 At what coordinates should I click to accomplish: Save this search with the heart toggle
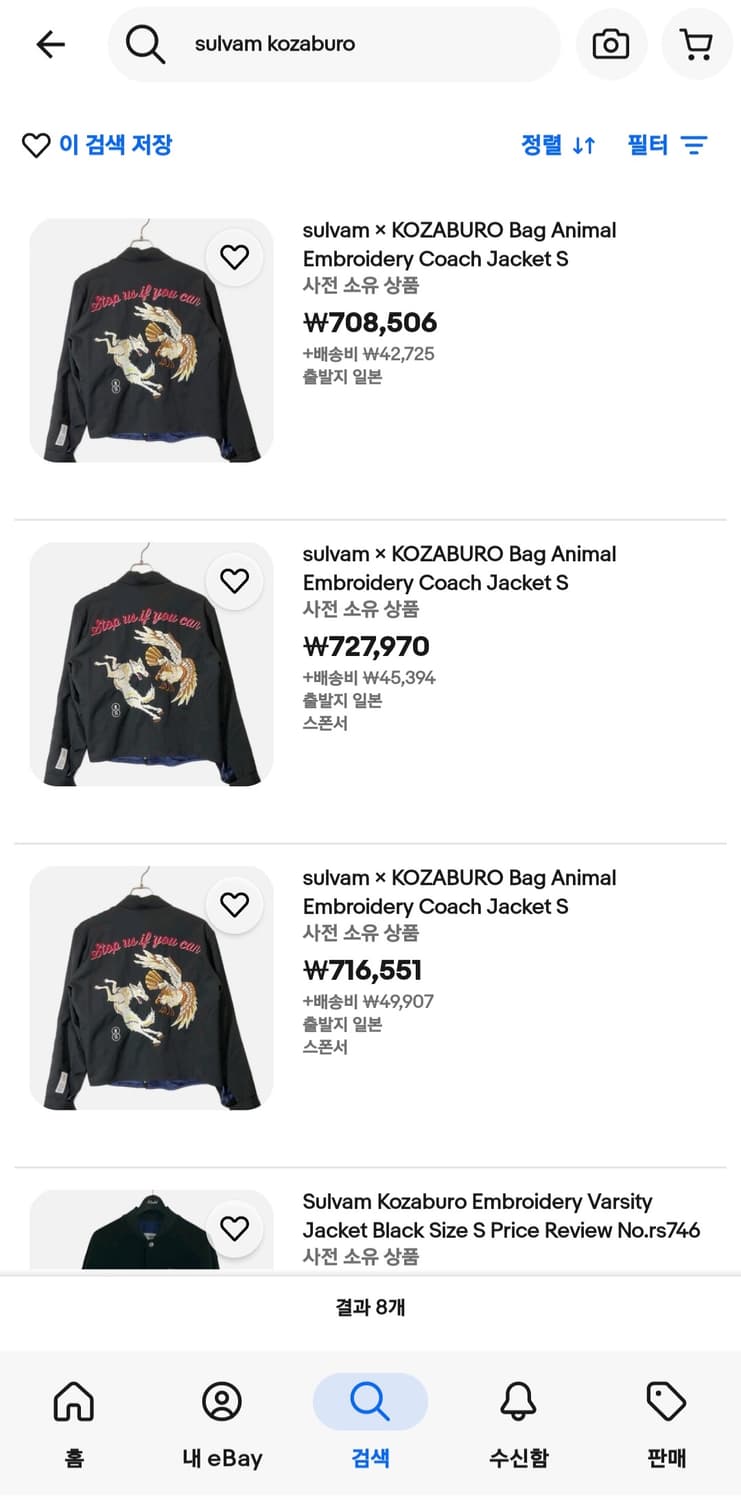tap(36, 145)
